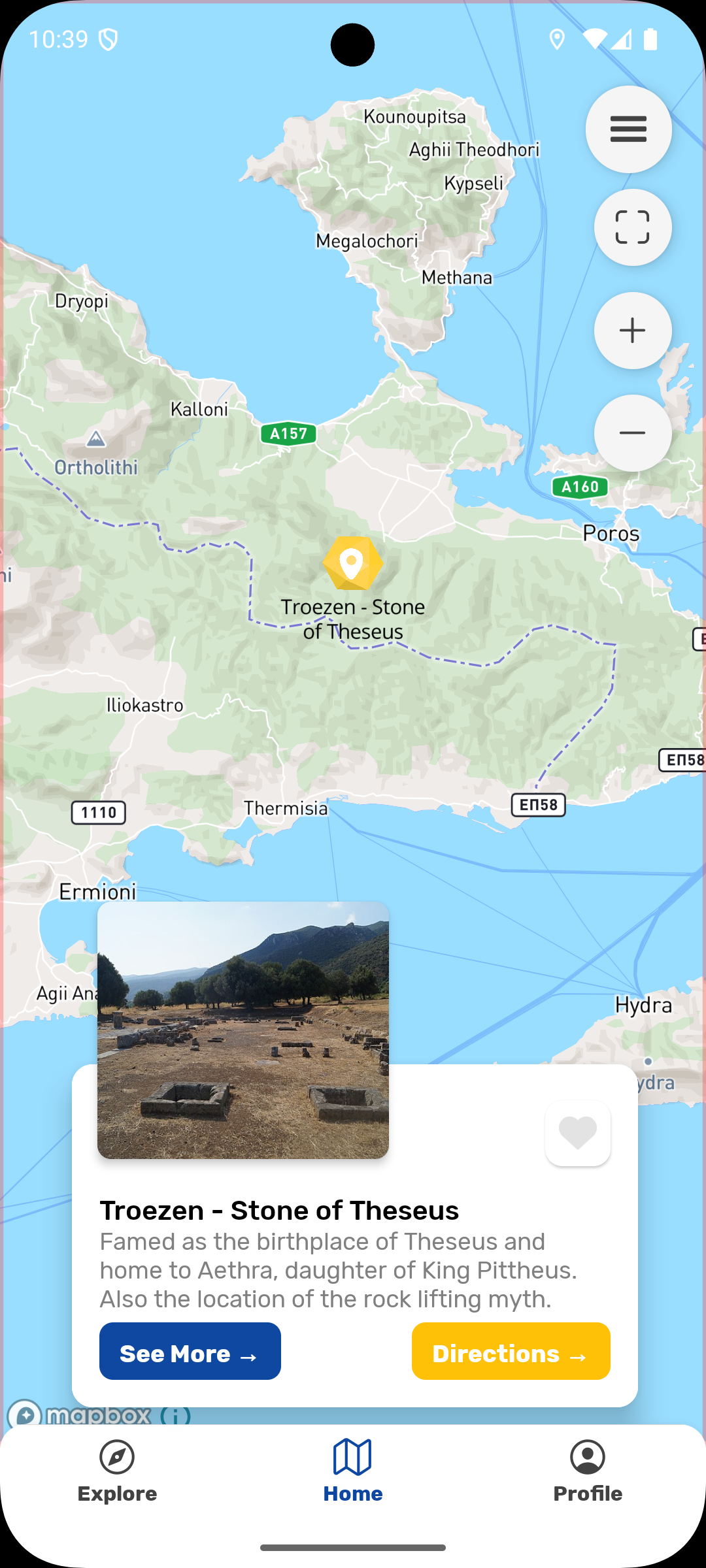
Task: Open the hamburger menu on the map
Action: (628, 129)
